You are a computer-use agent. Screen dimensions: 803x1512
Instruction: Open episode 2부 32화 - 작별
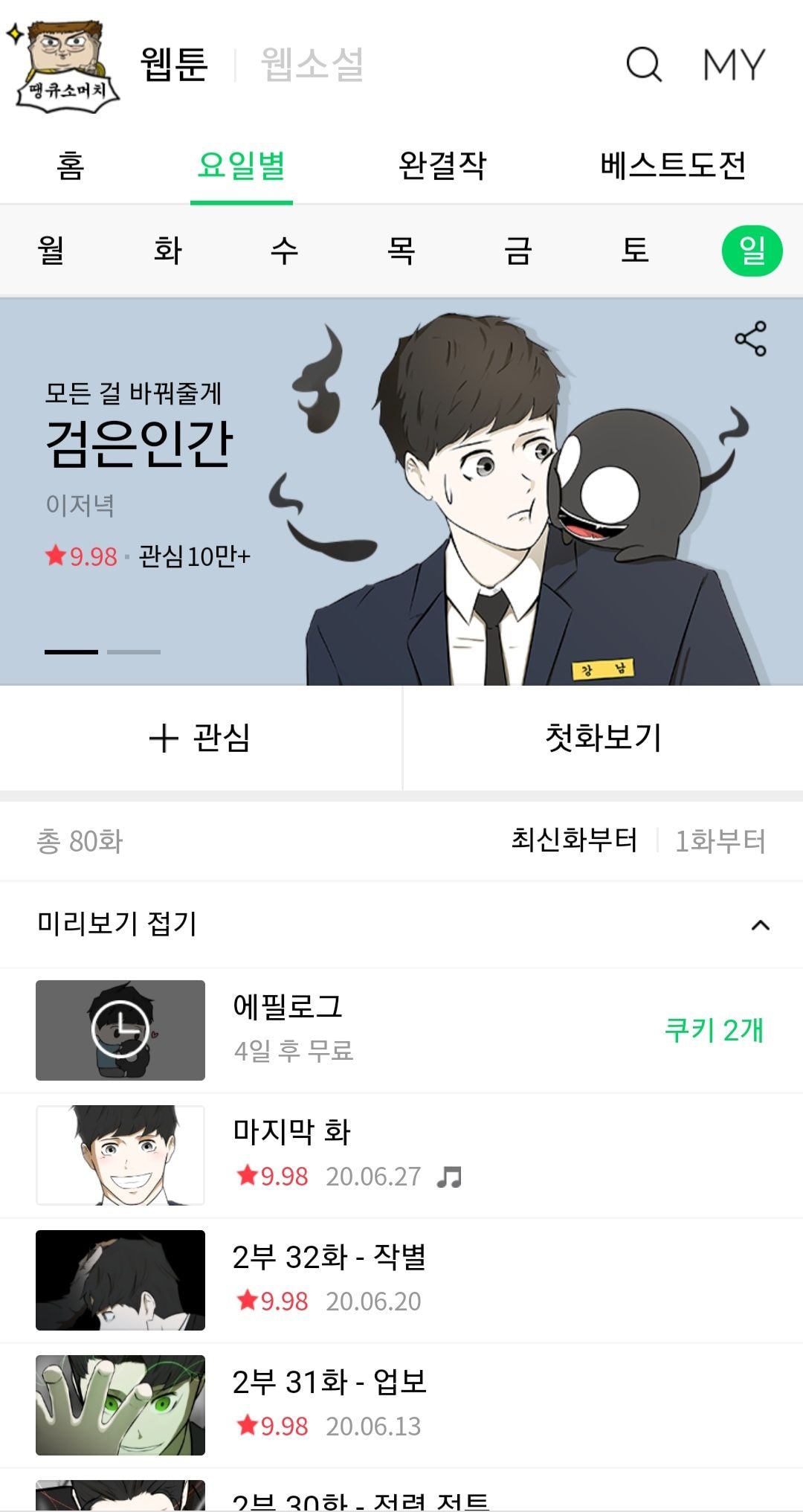(x=401, y=1280)
